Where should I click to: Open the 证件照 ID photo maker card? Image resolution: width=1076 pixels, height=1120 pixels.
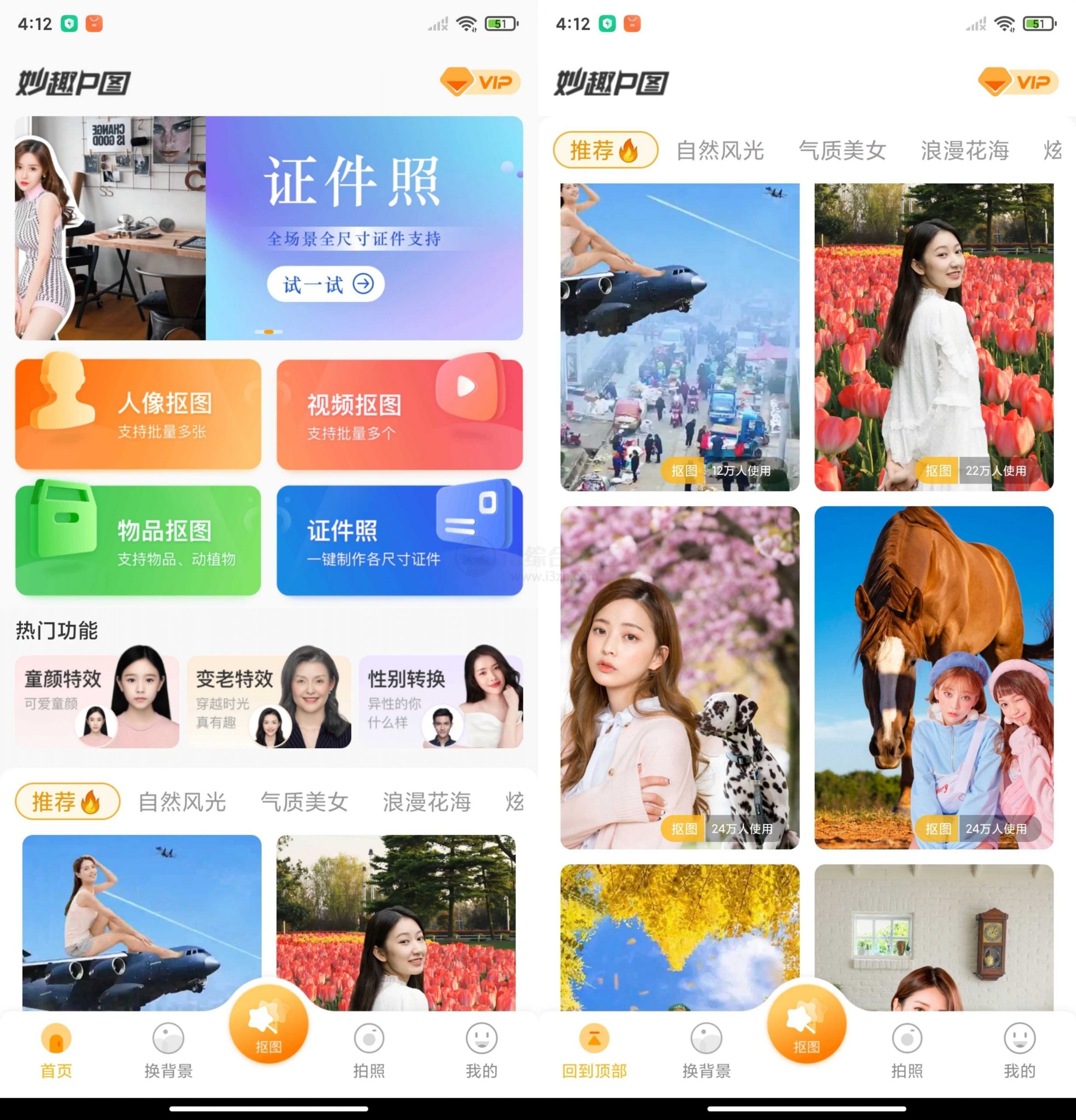pos(400,540)
